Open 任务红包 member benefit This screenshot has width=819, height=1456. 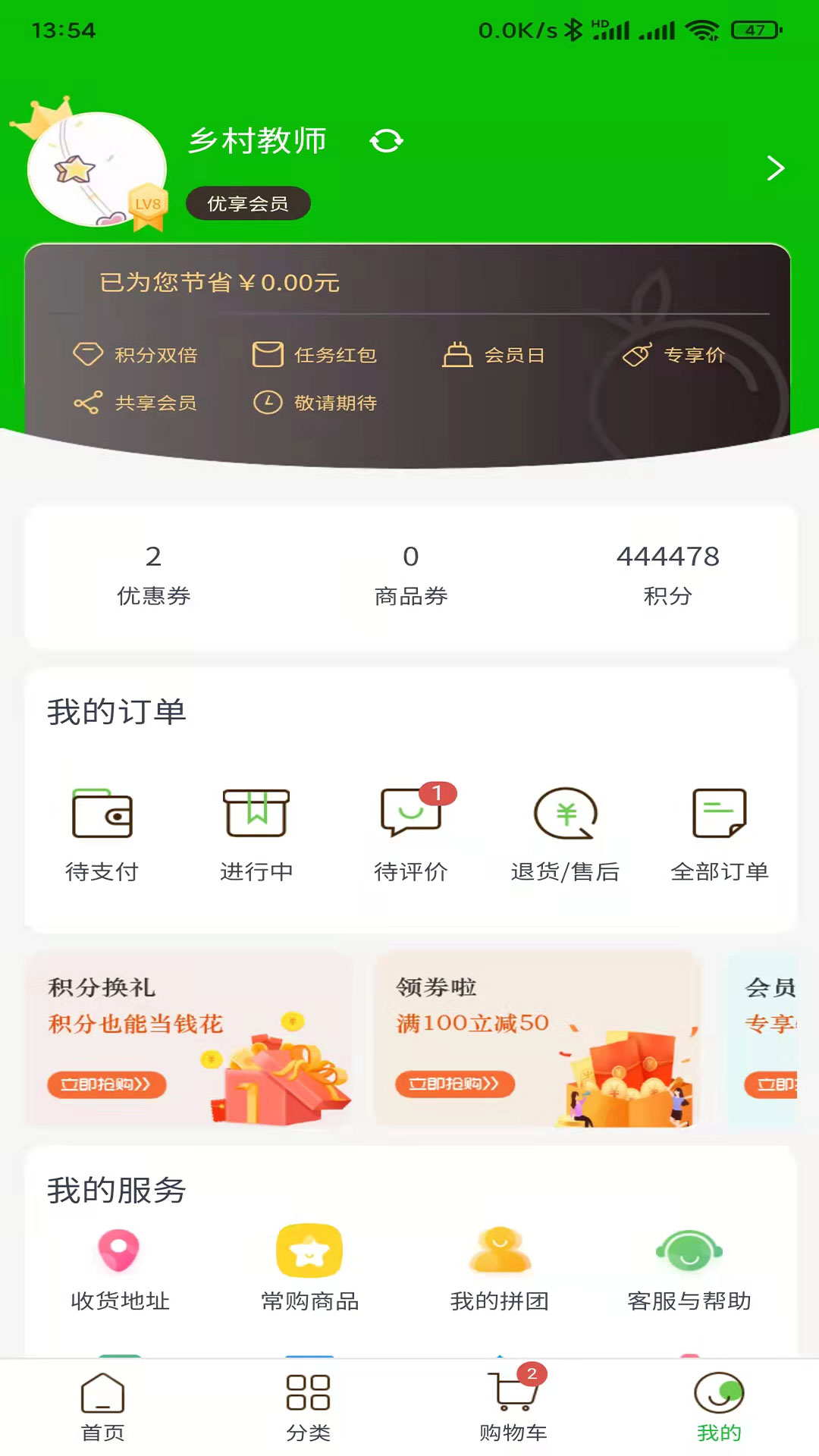315,355
